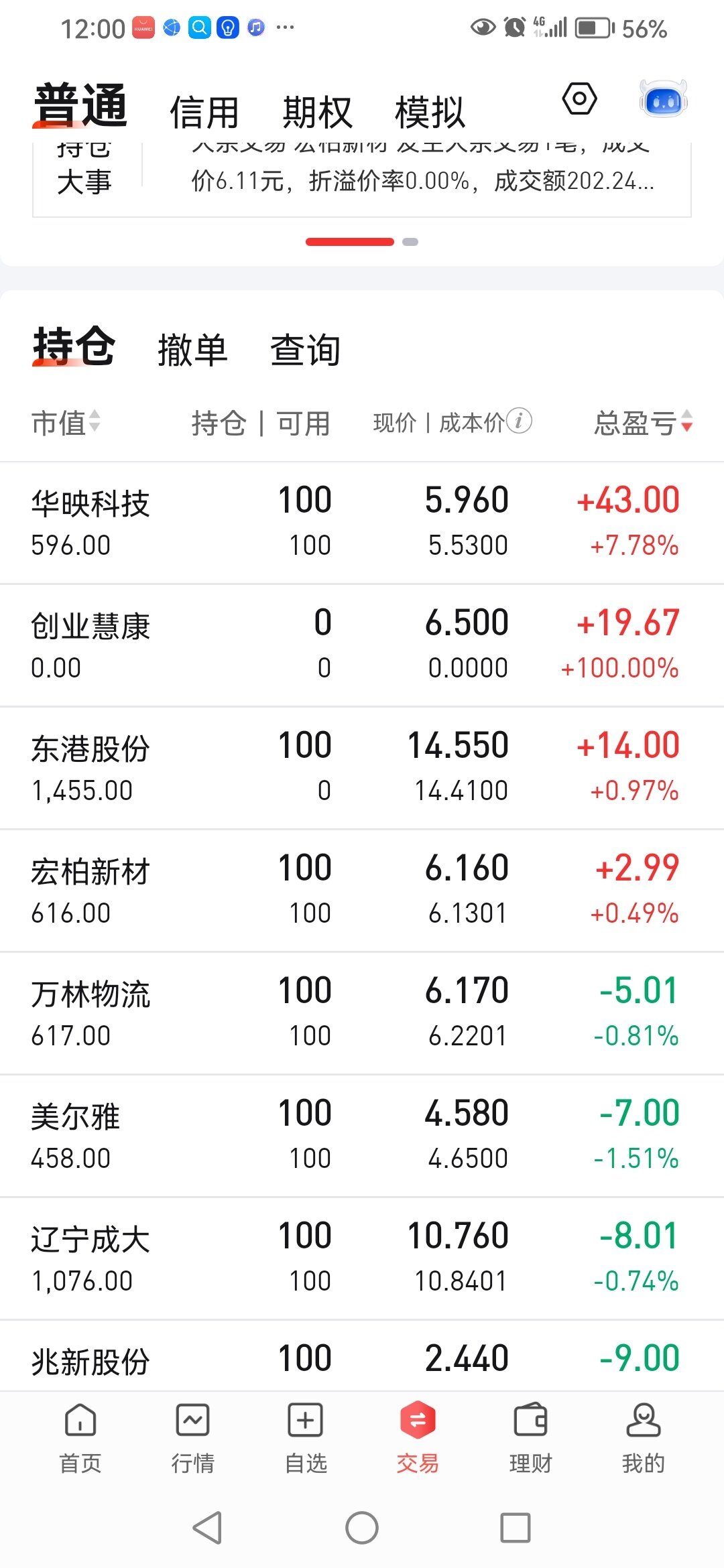
Task: Open the 辽宁成大 holding row
Action: coord(362,1258)
